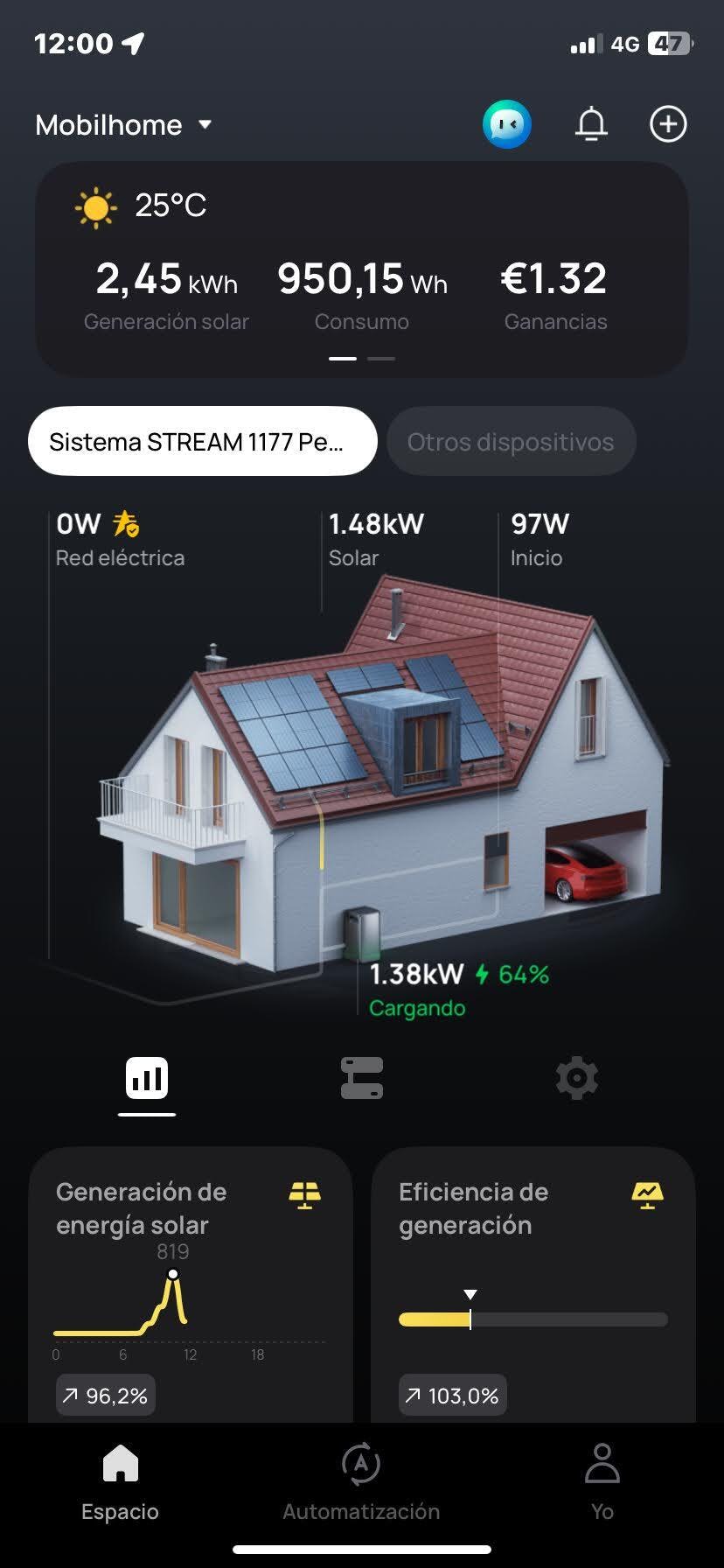
Task: Switch to the device list tab
Action: point(361,1078)
